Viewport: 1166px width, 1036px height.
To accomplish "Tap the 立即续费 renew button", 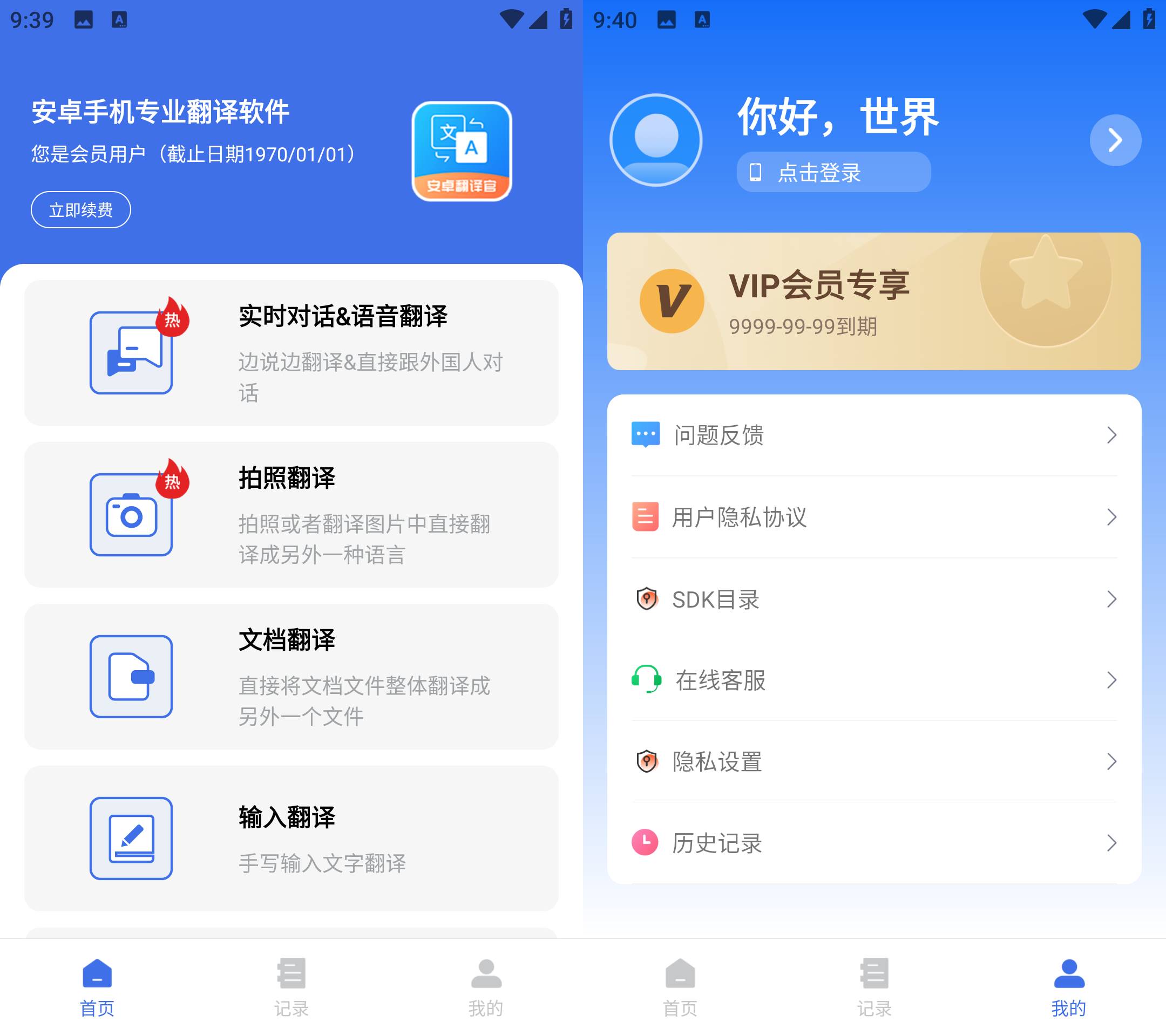I will point(80,210).
